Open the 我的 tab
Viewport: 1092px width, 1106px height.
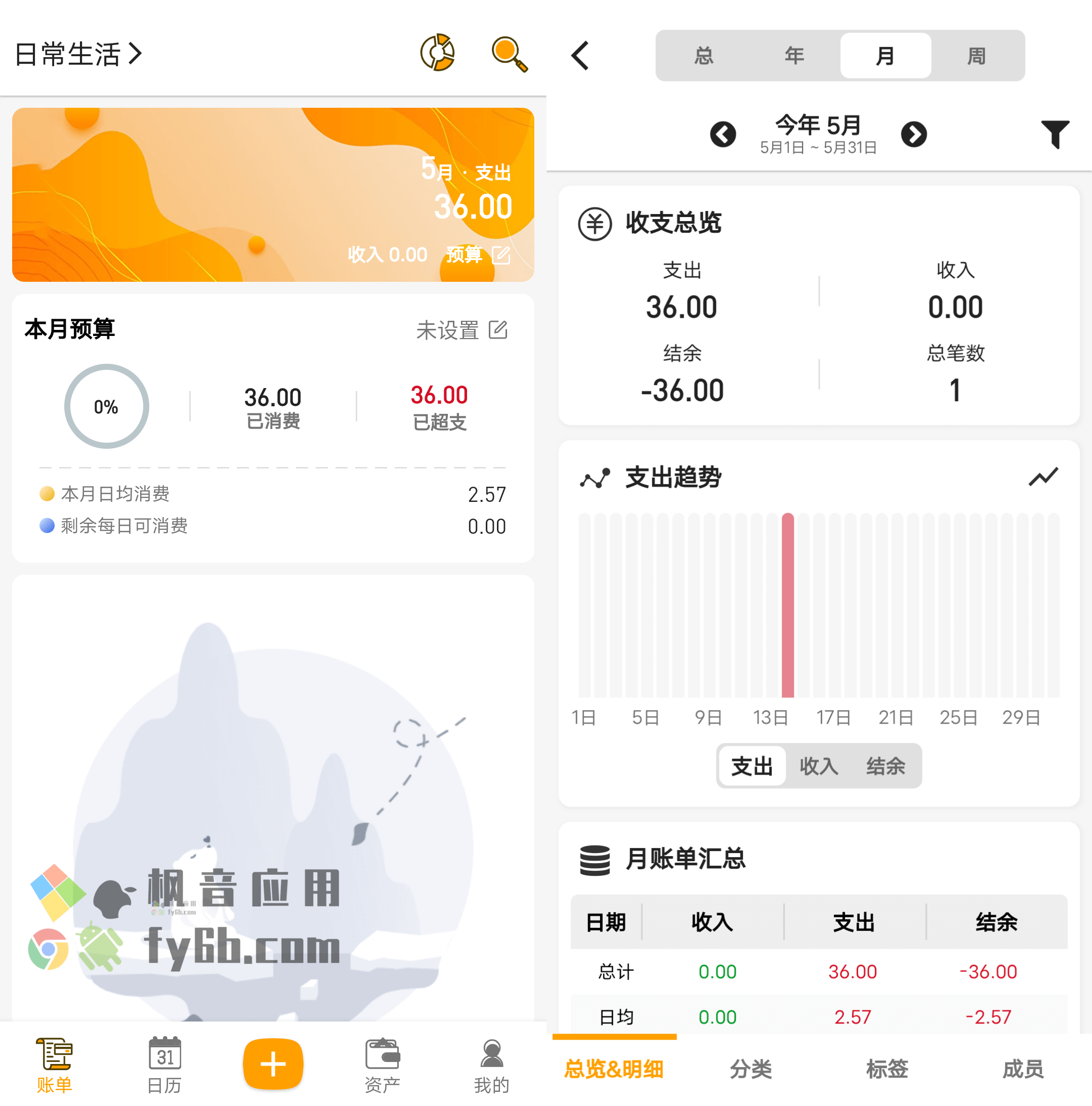tap(491, 1066)
